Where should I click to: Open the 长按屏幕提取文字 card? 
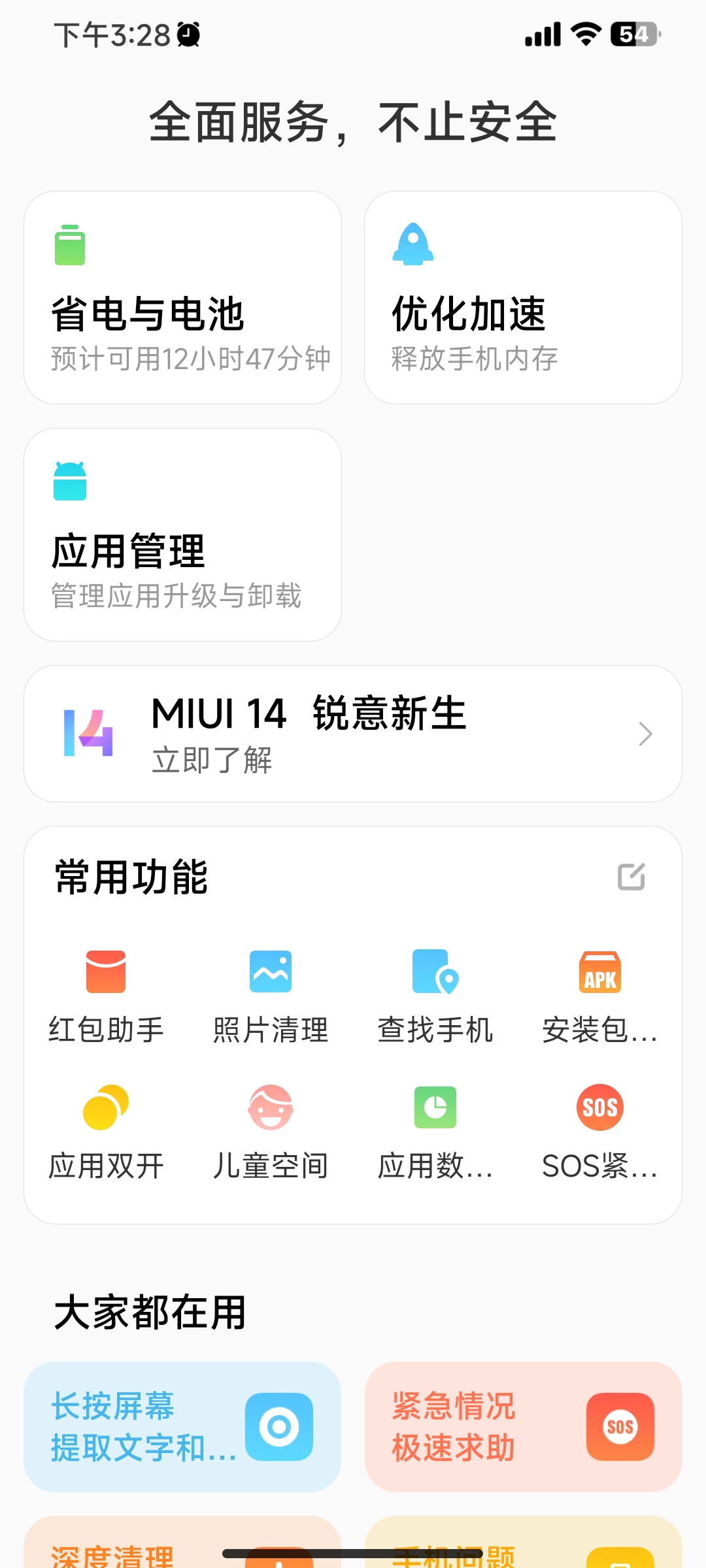coord(182,1426)
